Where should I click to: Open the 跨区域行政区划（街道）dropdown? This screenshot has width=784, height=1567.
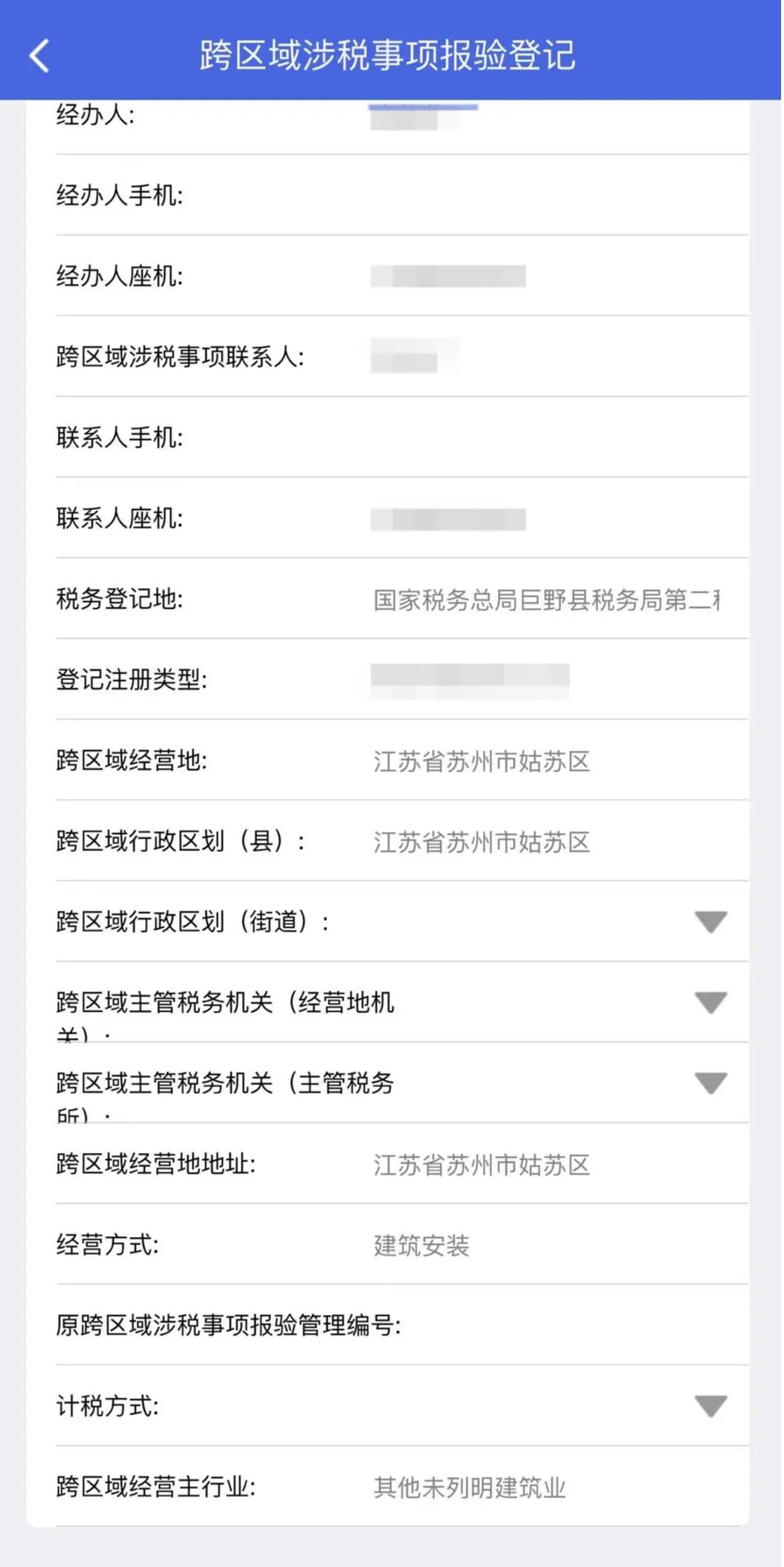pos(710,922)
